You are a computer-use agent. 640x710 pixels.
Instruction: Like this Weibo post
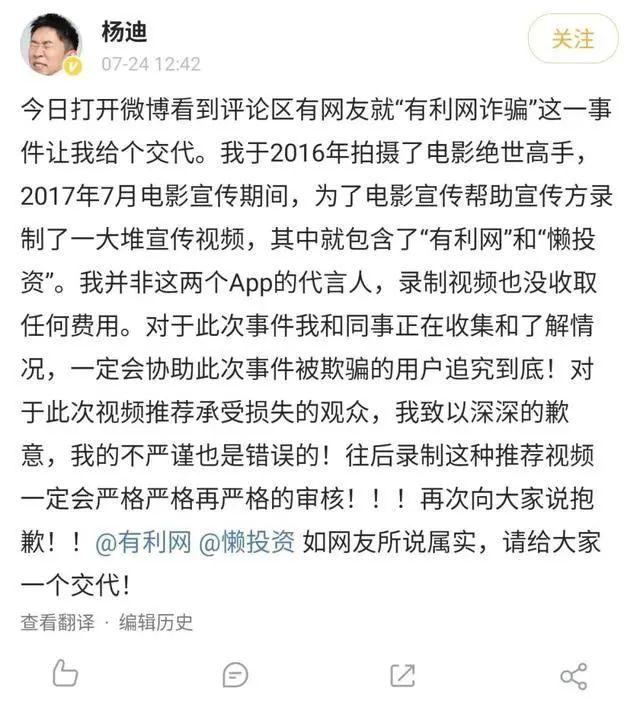pos(64,674)
